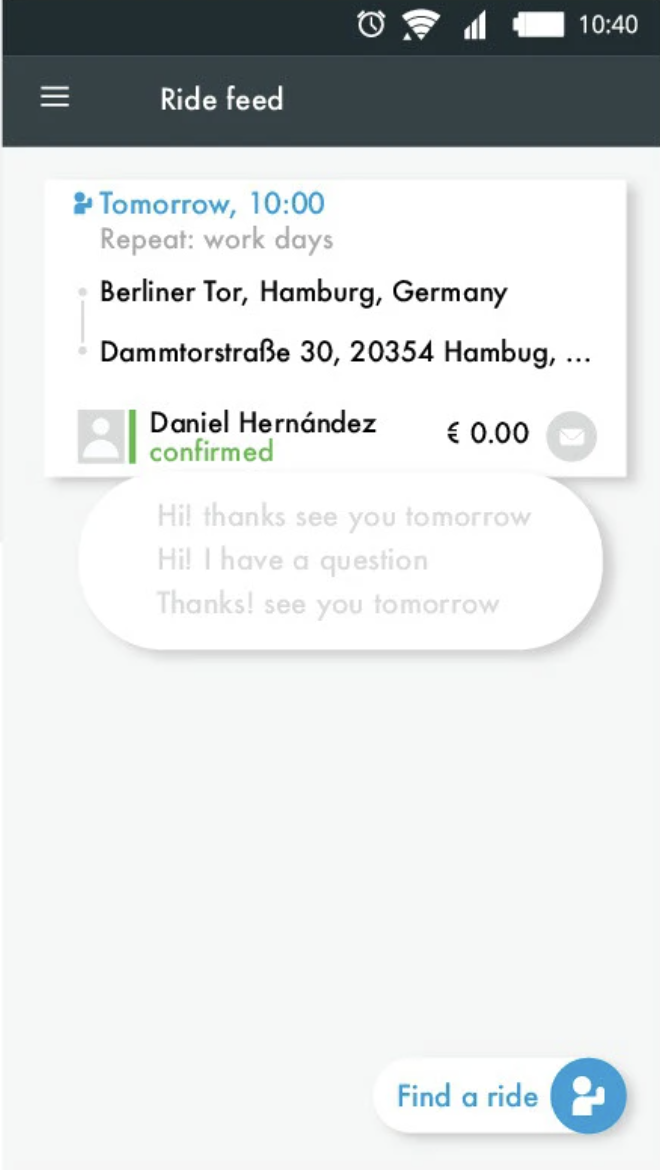
Task: View Daniel Hernández's profile picture
Action: pos(100,436)
